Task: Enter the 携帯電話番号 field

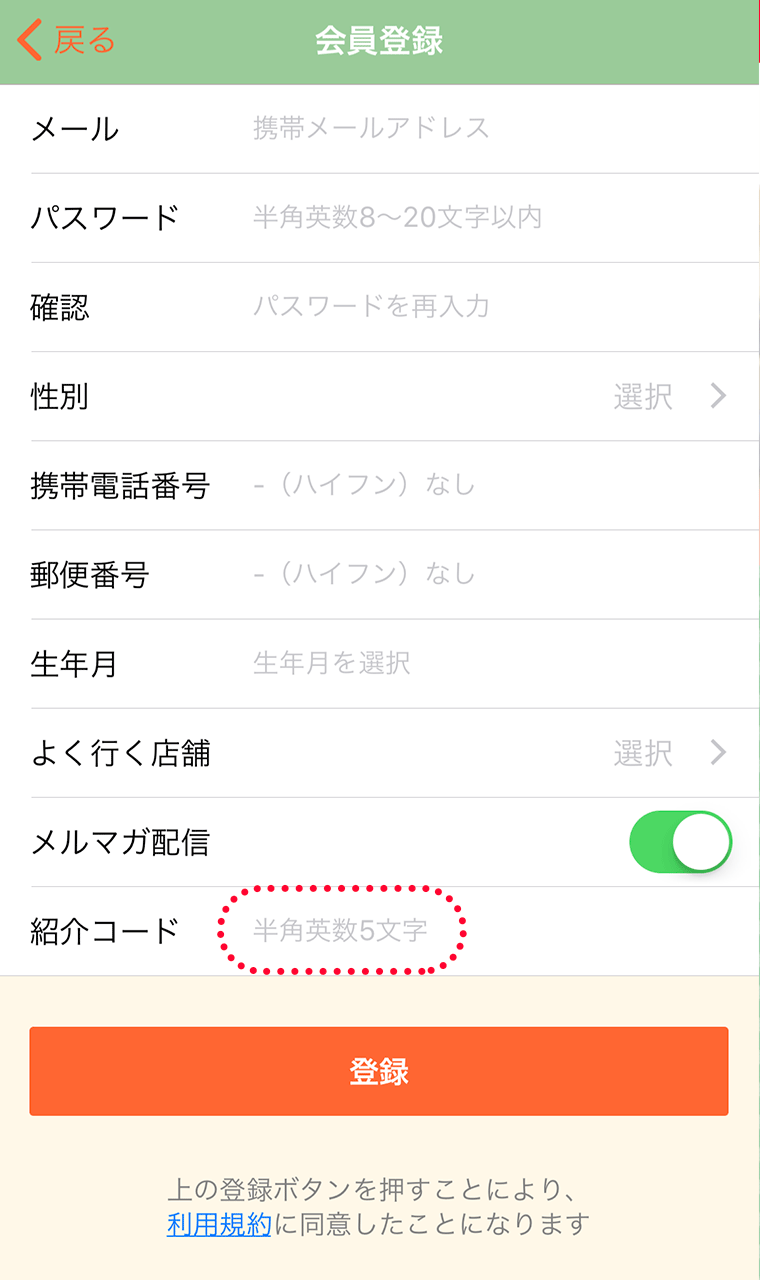Action: 500,485
